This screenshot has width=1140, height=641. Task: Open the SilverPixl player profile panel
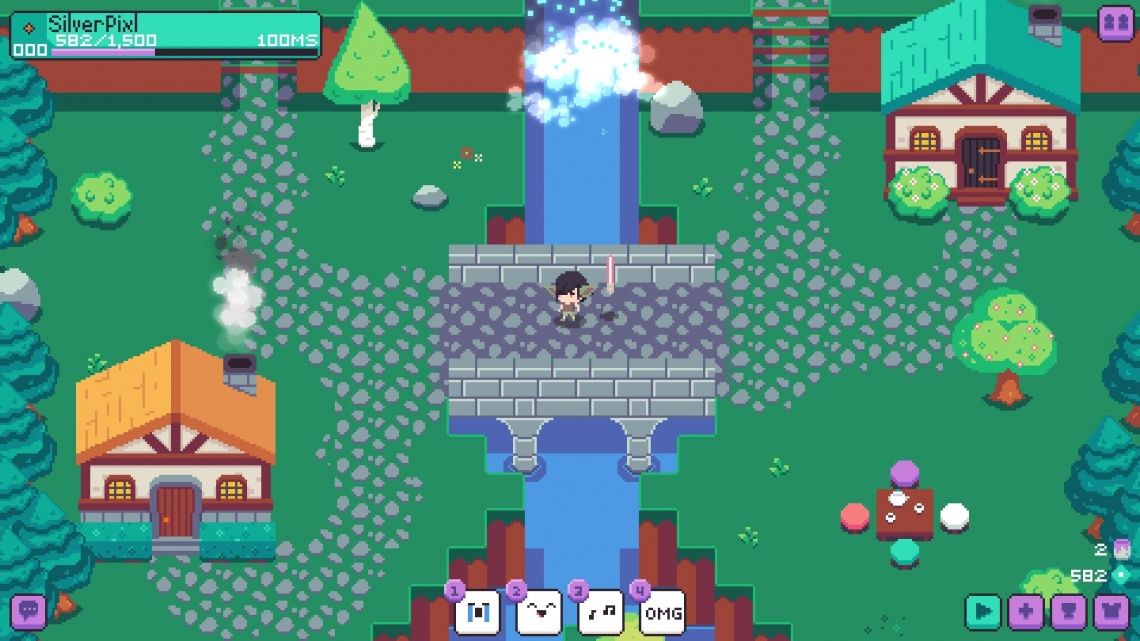click(165, 35)
